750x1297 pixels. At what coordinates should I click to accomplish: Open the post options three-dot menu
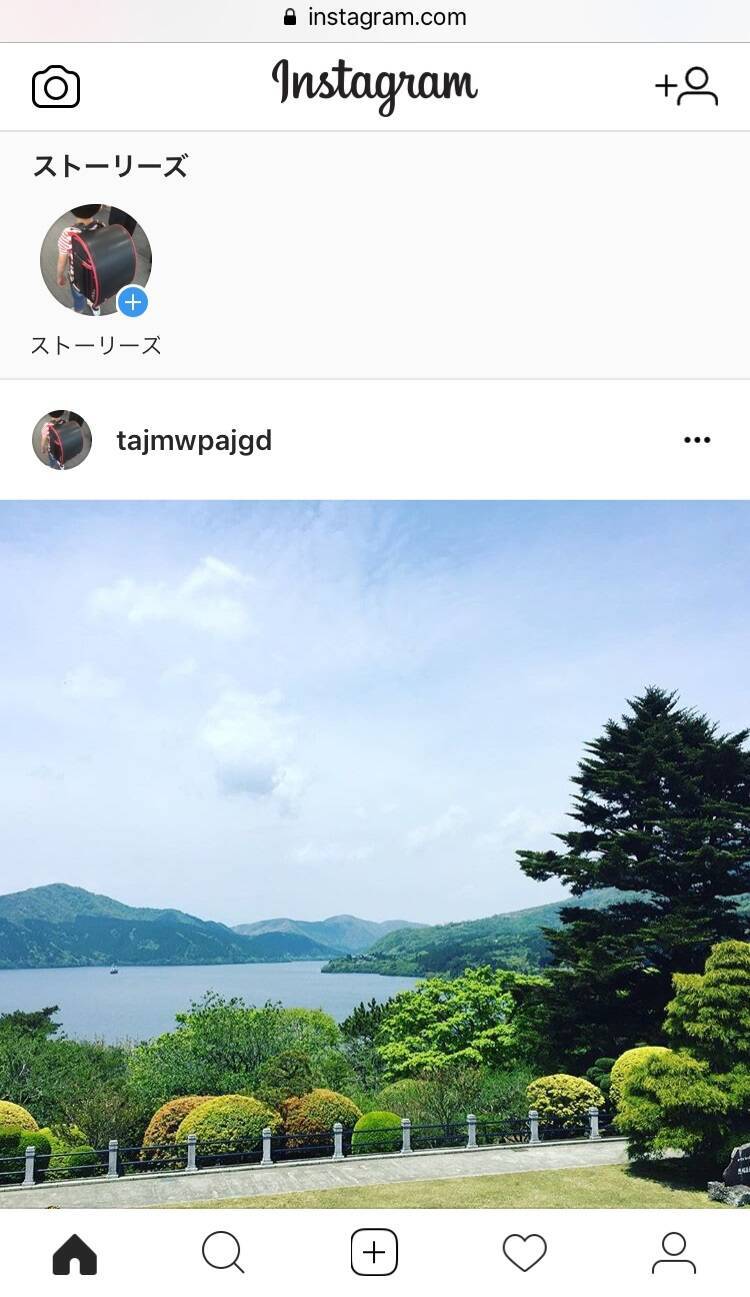pyautogui.click(x=697, y=440)
